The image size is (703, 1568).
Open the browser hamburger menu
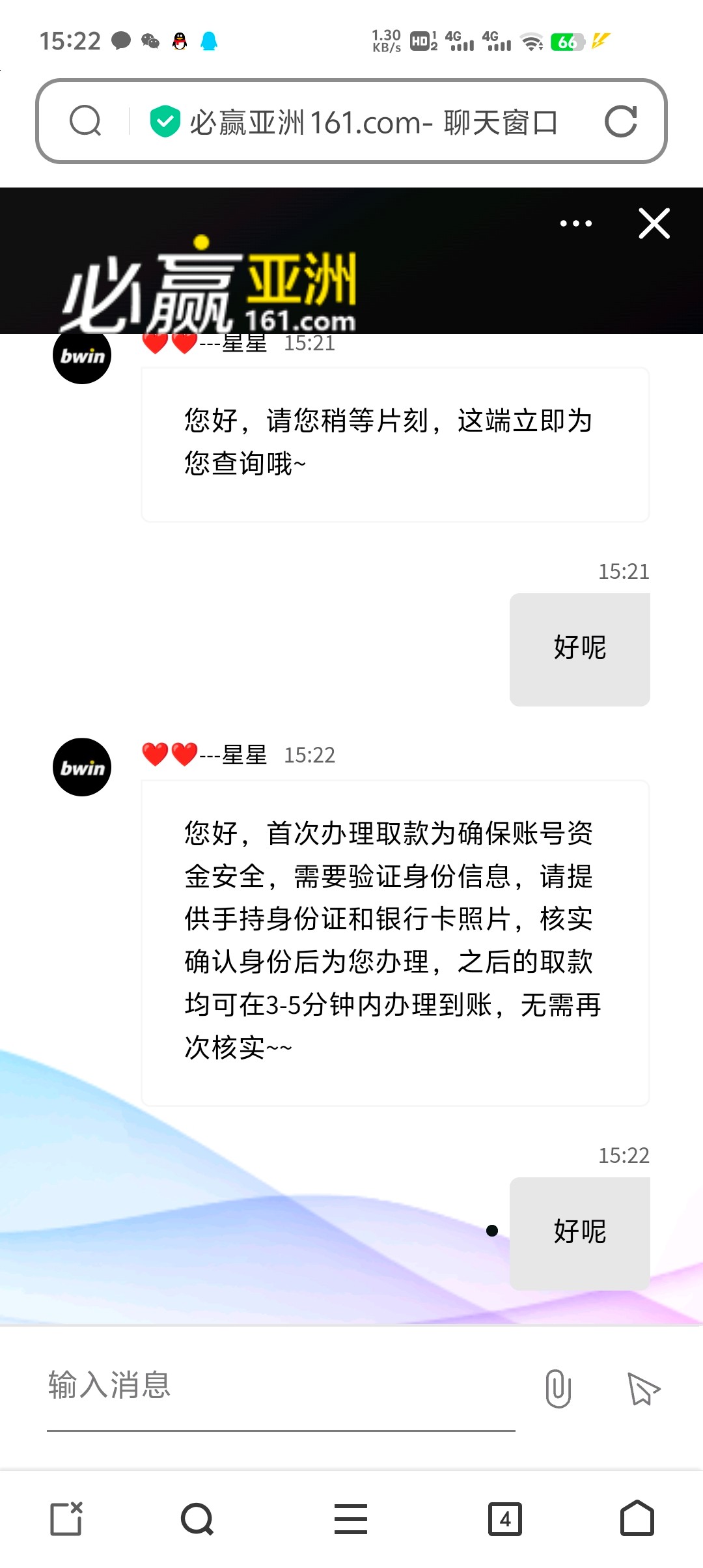(x=351, y=1519)
